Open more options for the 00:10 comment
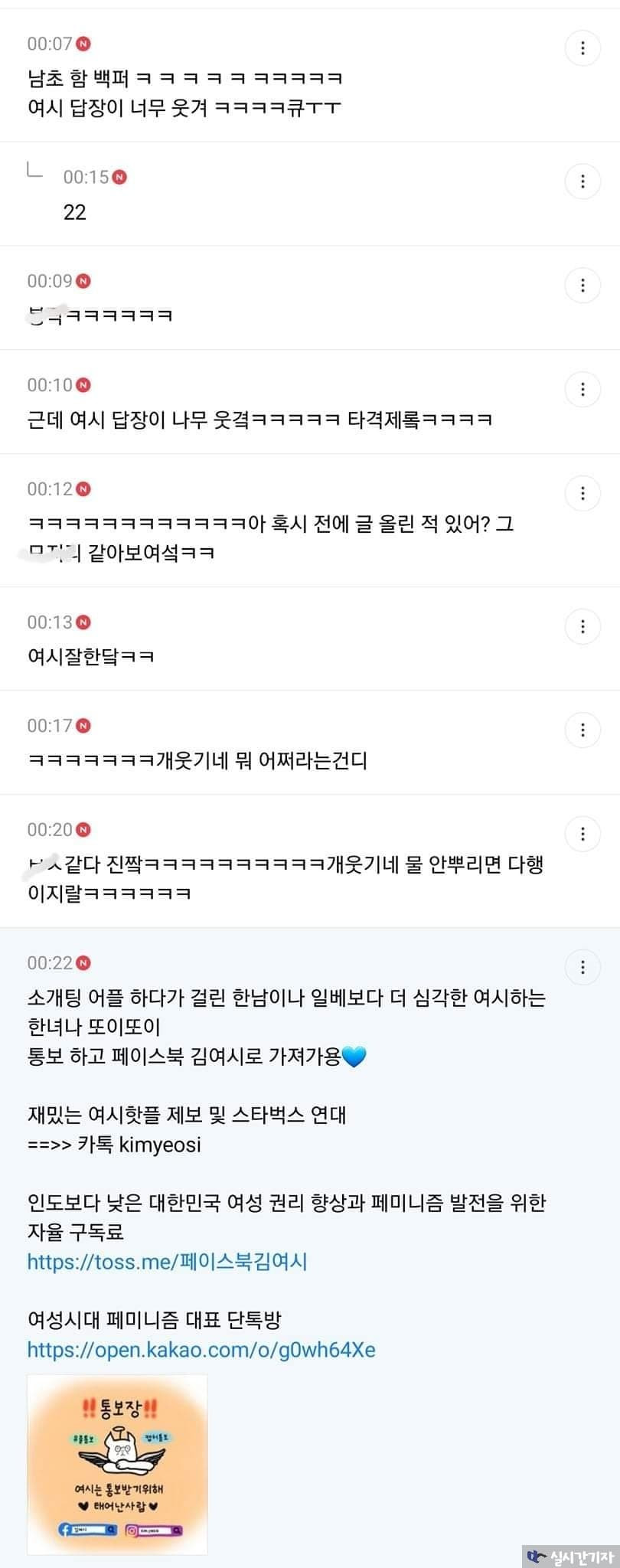The height and width of the screenshot is (1568, 620). (582, 390)
